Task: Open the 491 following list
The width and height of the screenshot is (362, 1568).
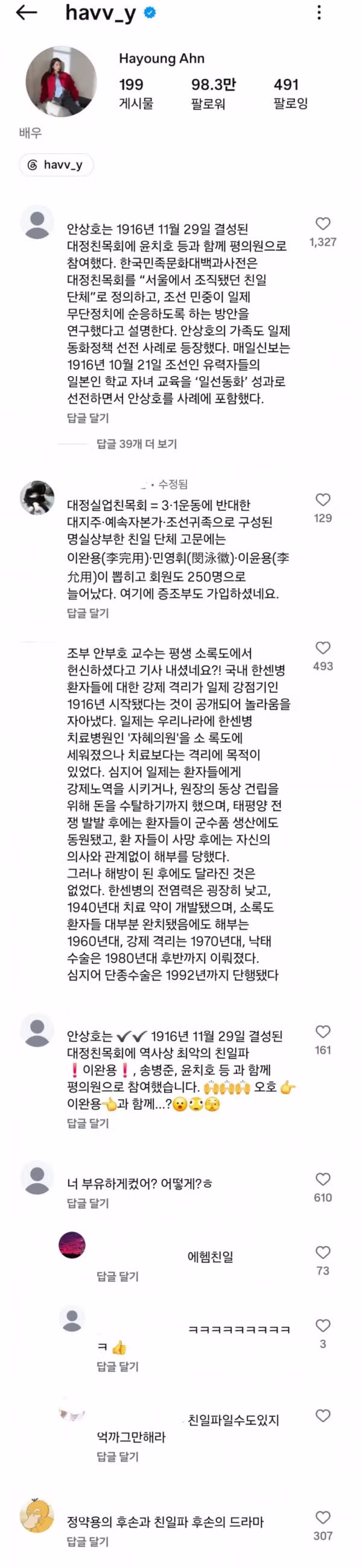Action: click(290, 94)
